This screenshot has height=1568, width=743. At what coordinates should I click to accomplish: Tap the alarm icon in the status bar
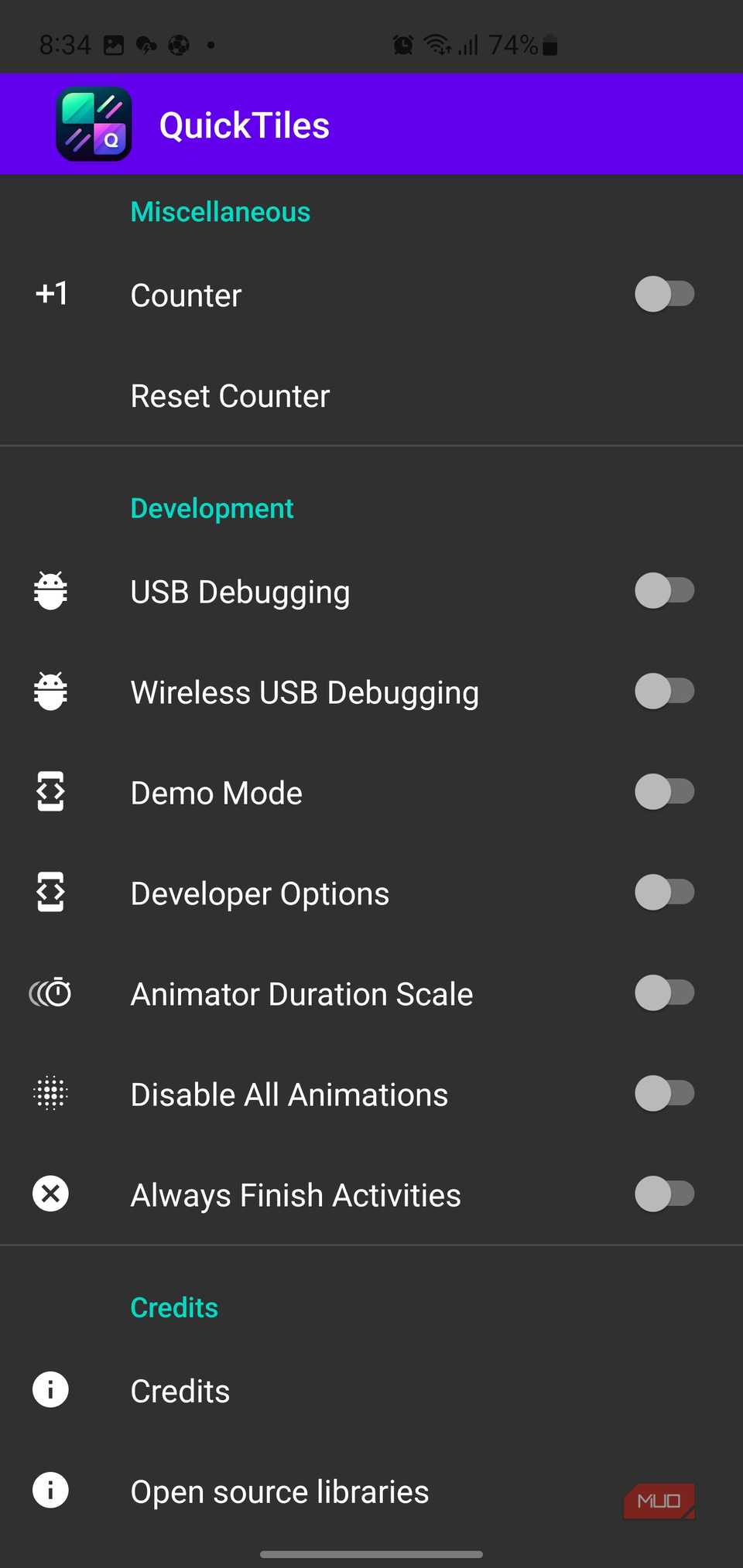[403, 44]
